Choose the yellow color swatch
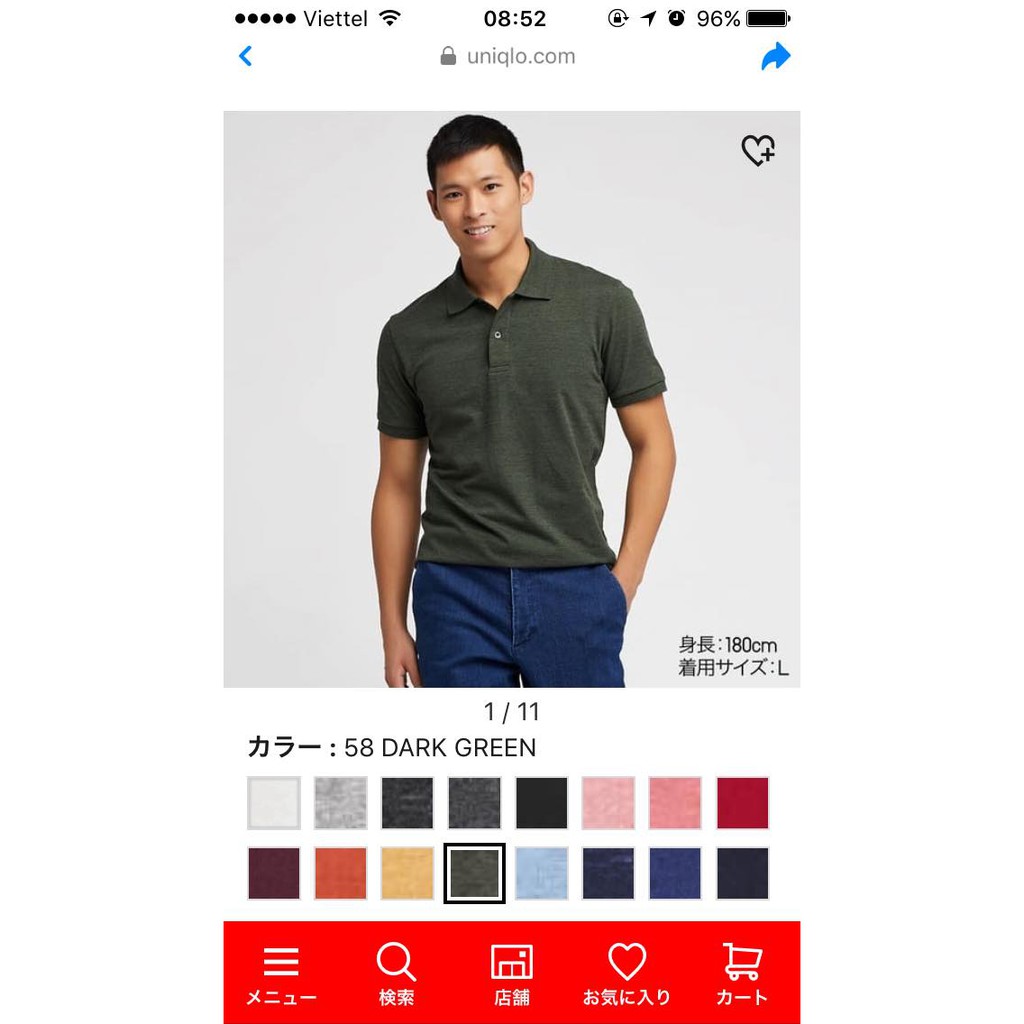Viewport: 1024px width, 1024px height. (407, 873)
